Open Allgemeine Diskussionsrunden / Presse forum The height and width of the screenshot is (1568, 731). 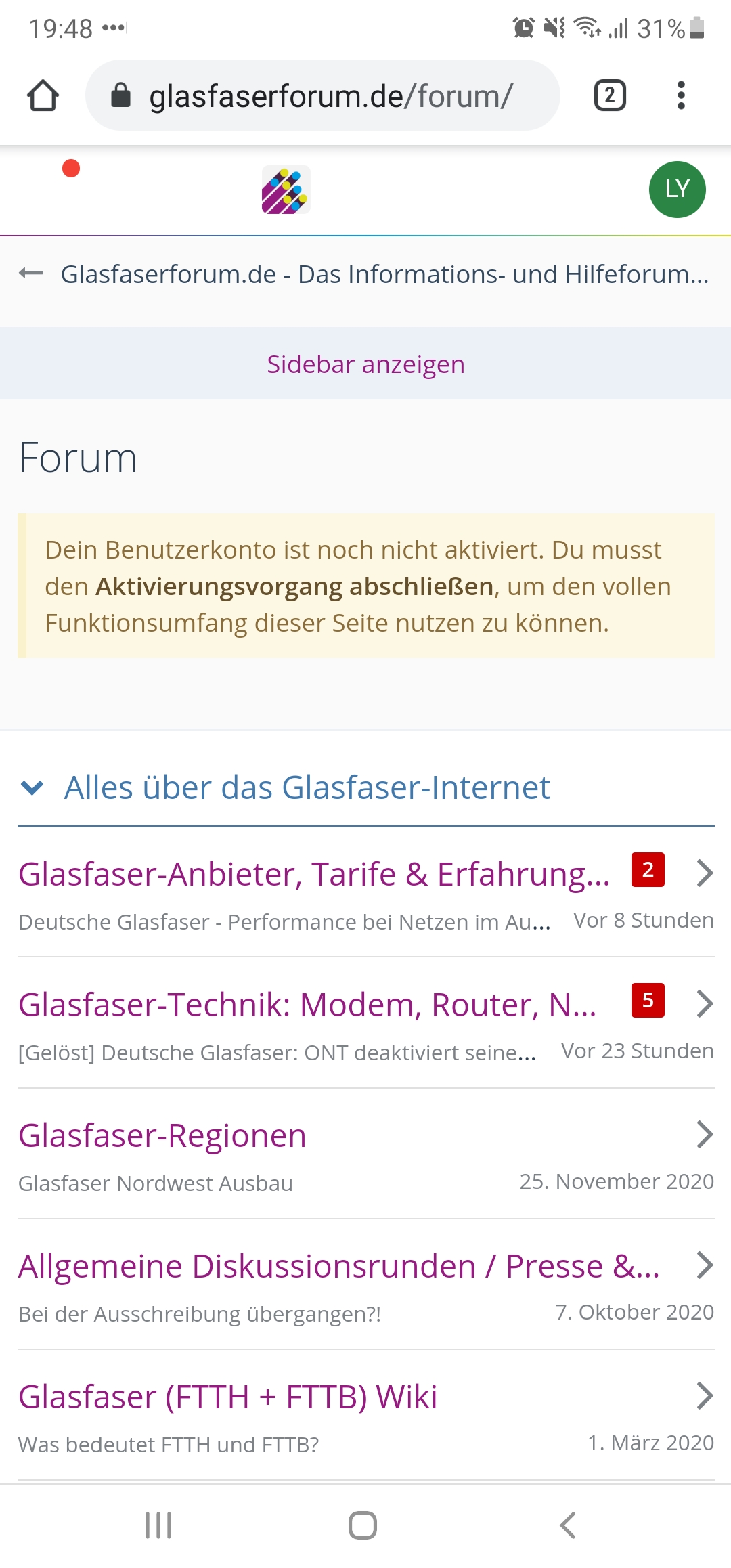click(339, 1266)
